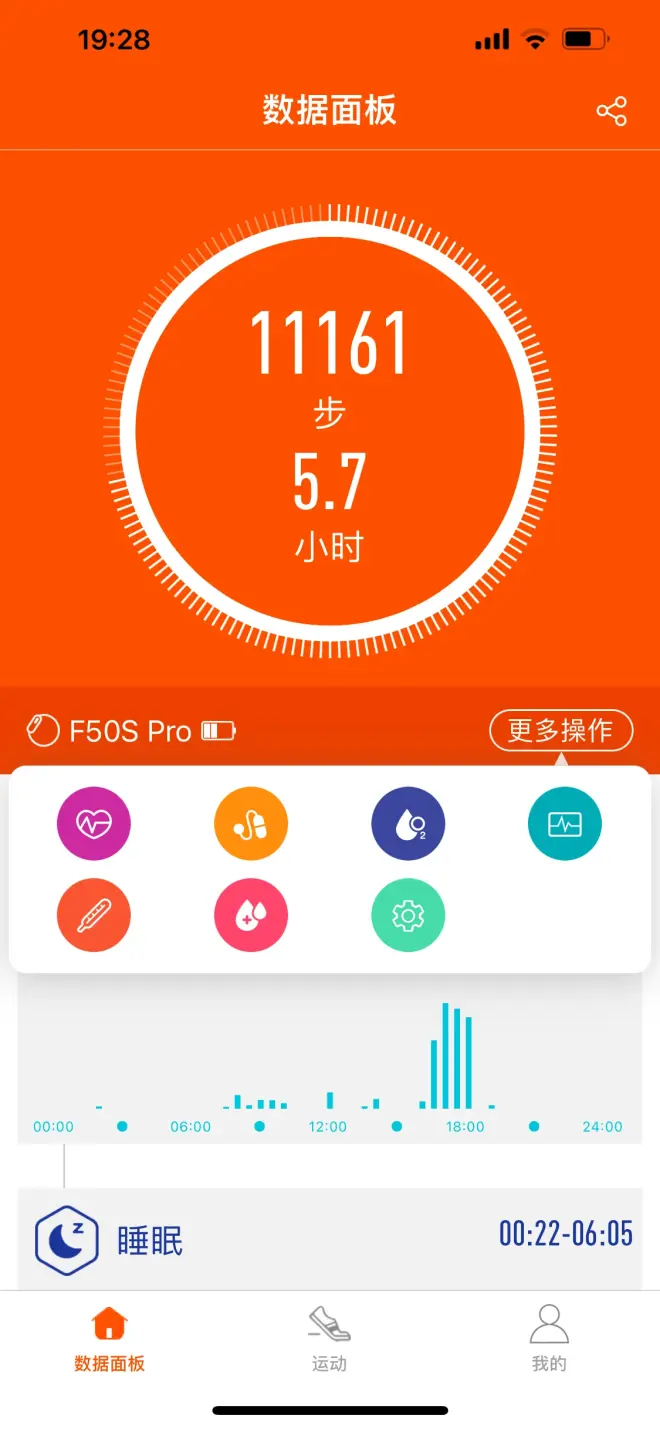Open the blood drops icon
Screen dimensions: 660x1429
[251, 915]
